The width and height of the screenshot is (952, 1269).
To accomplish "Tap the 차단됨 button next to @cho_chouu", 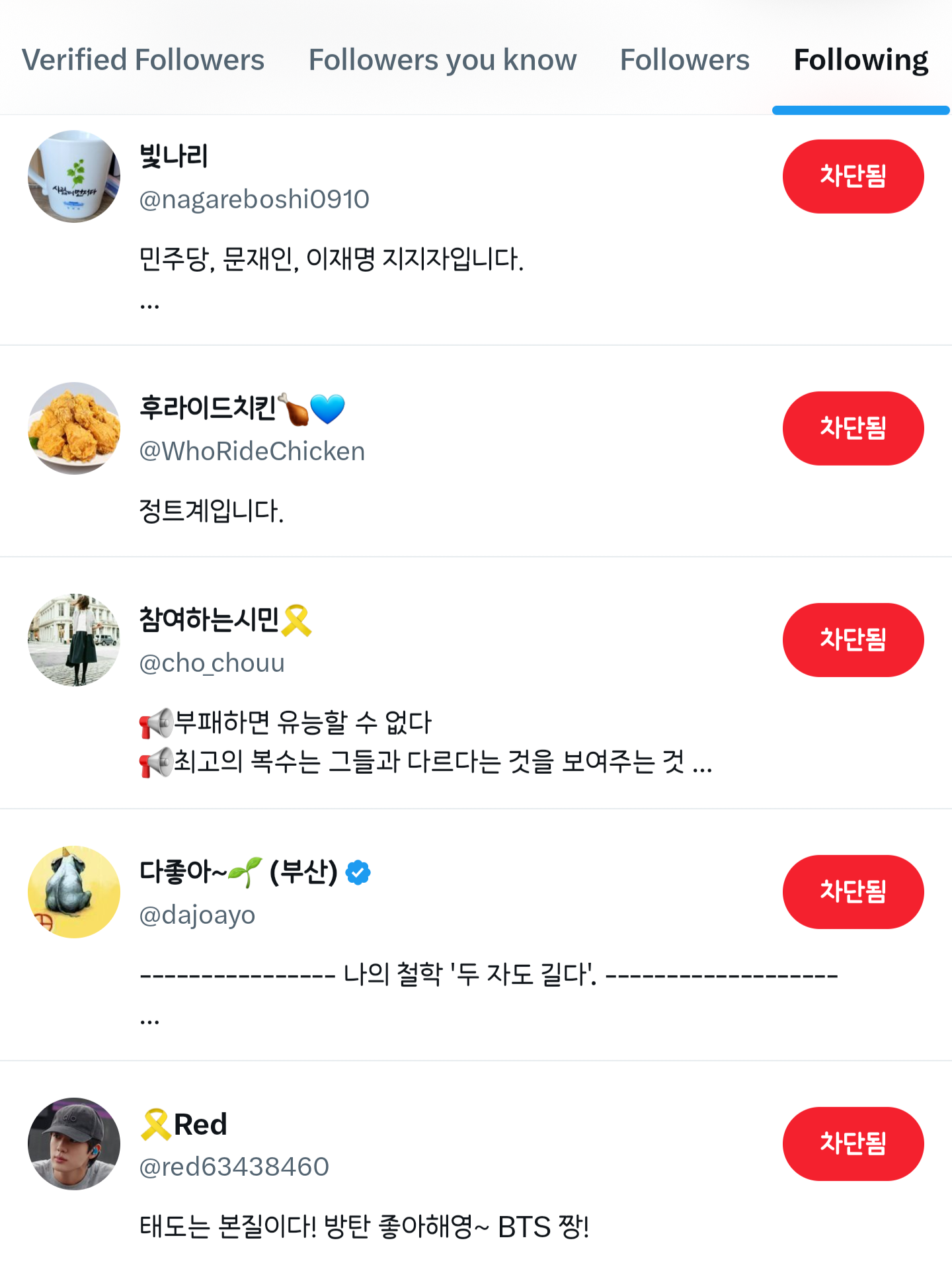I will pos(853,639).
